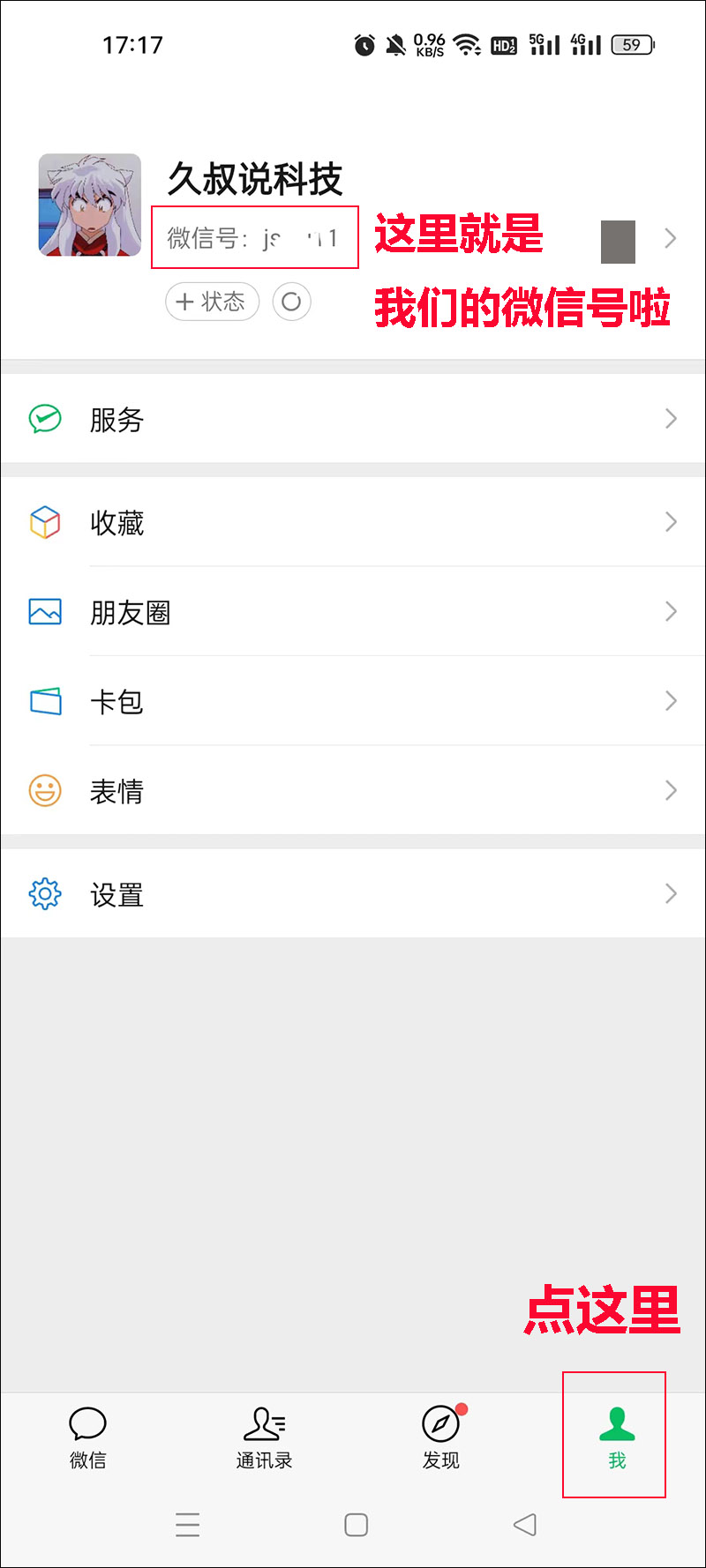The width and height of the screenshot is (706, 1568).
Task: Open the profile avatar picture
Action: (x=87, y=204)
